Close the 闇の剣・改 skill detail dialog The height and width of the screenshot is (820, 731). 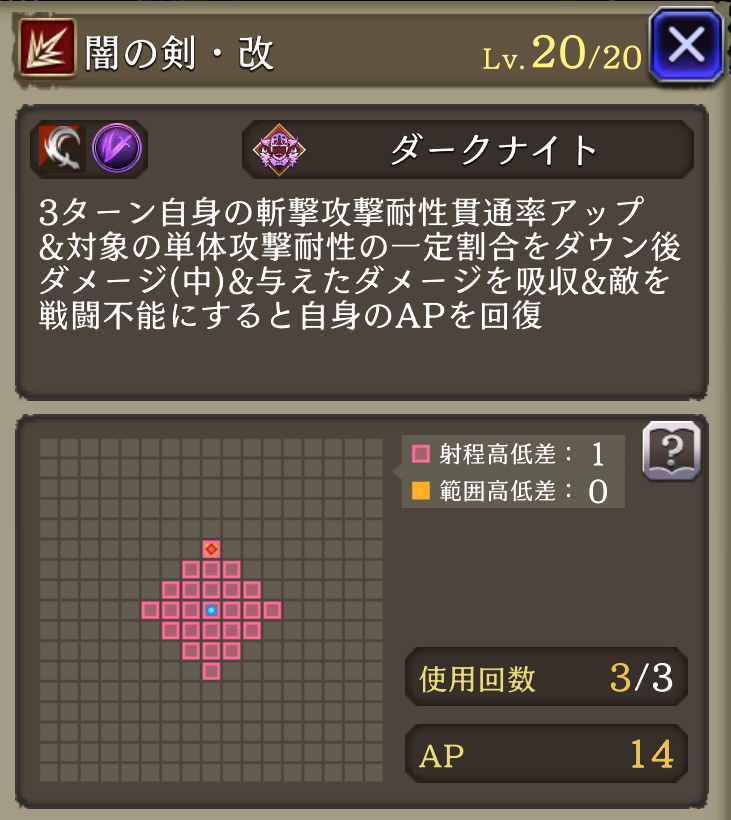pos(686,46)
